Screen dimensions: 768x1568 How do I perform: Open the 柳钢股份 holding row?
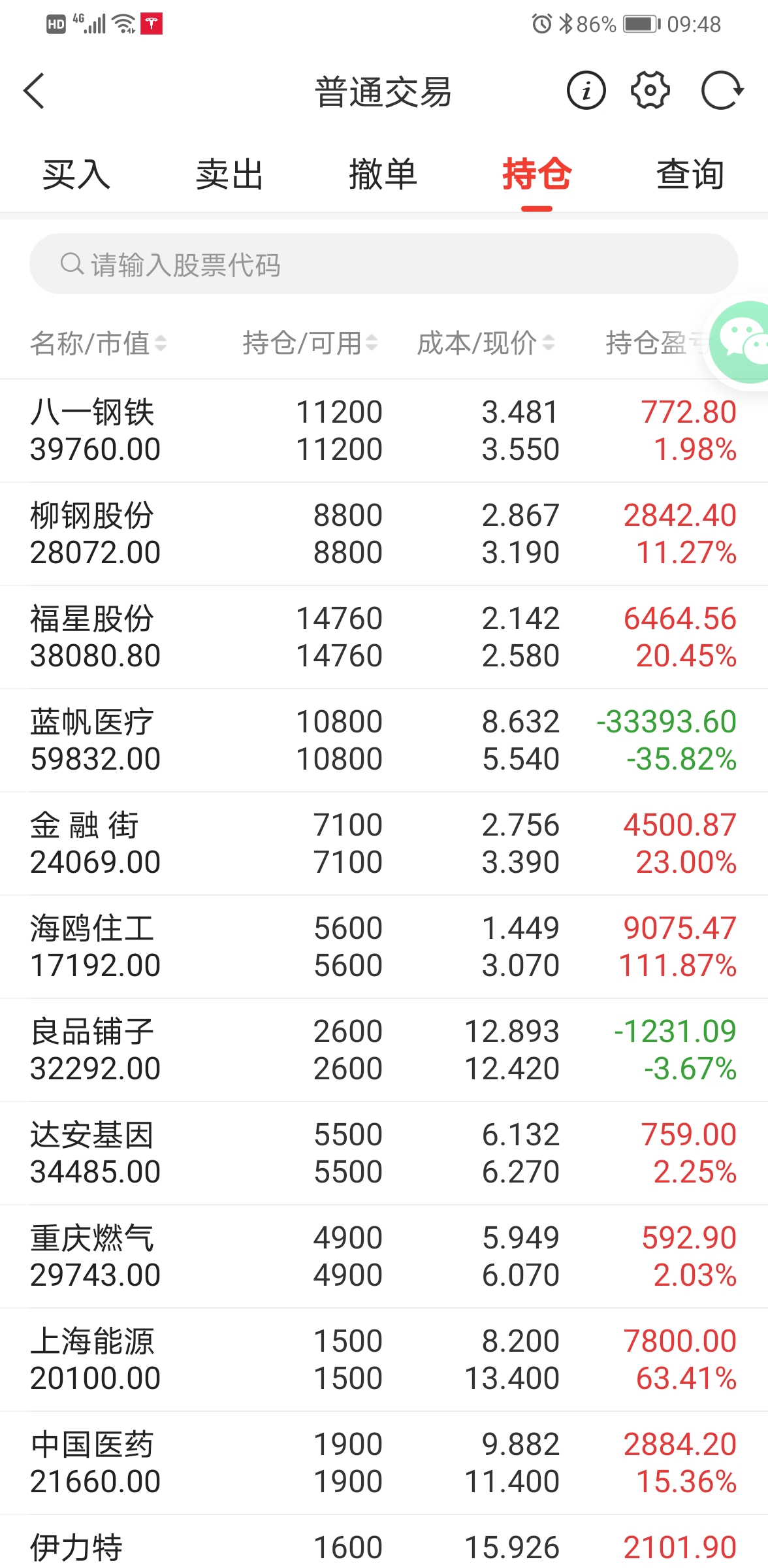pos(383,534)
